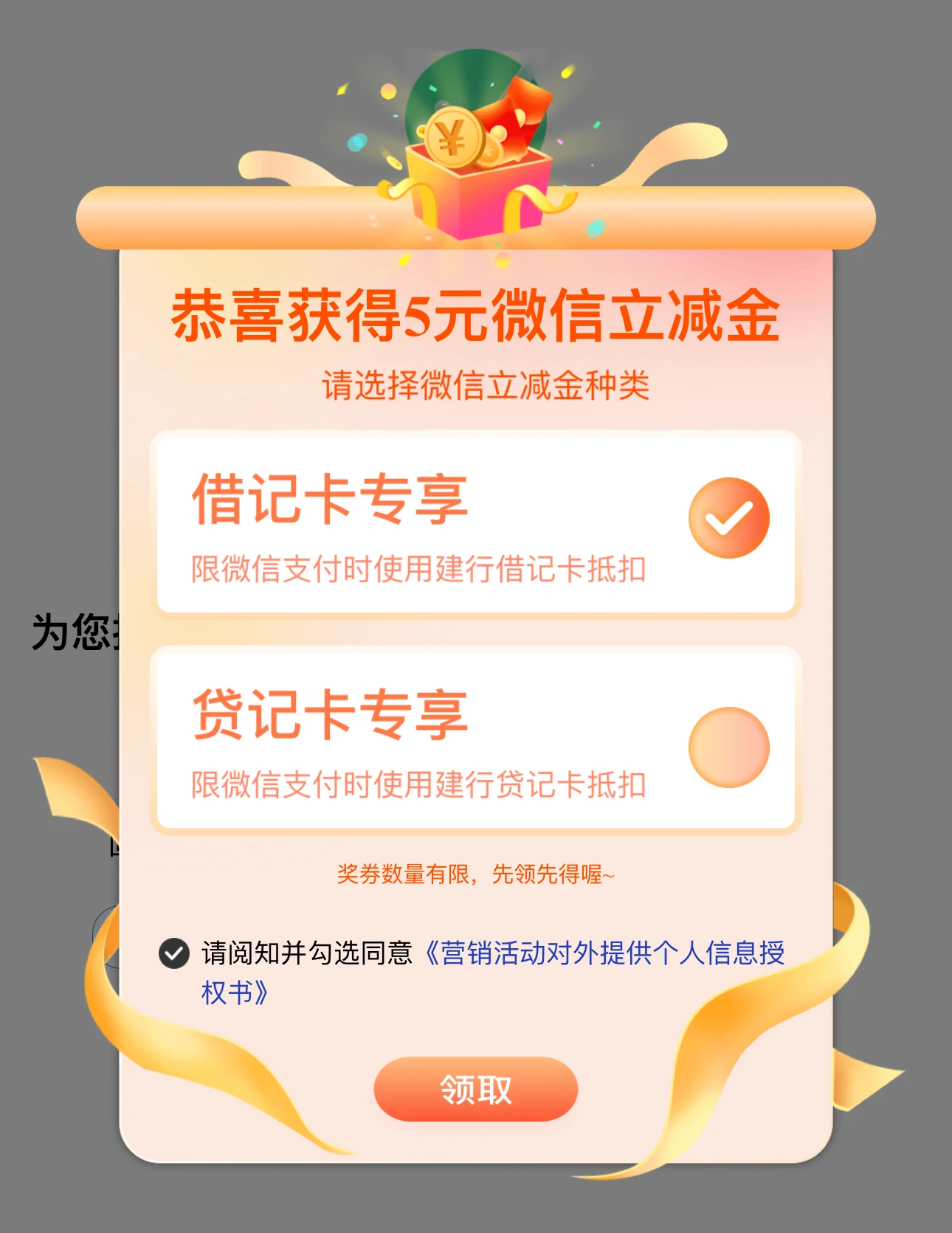Select the 贷记卡专享 option
Screen dimensions: 952x1233
click(x=728, y=747)
